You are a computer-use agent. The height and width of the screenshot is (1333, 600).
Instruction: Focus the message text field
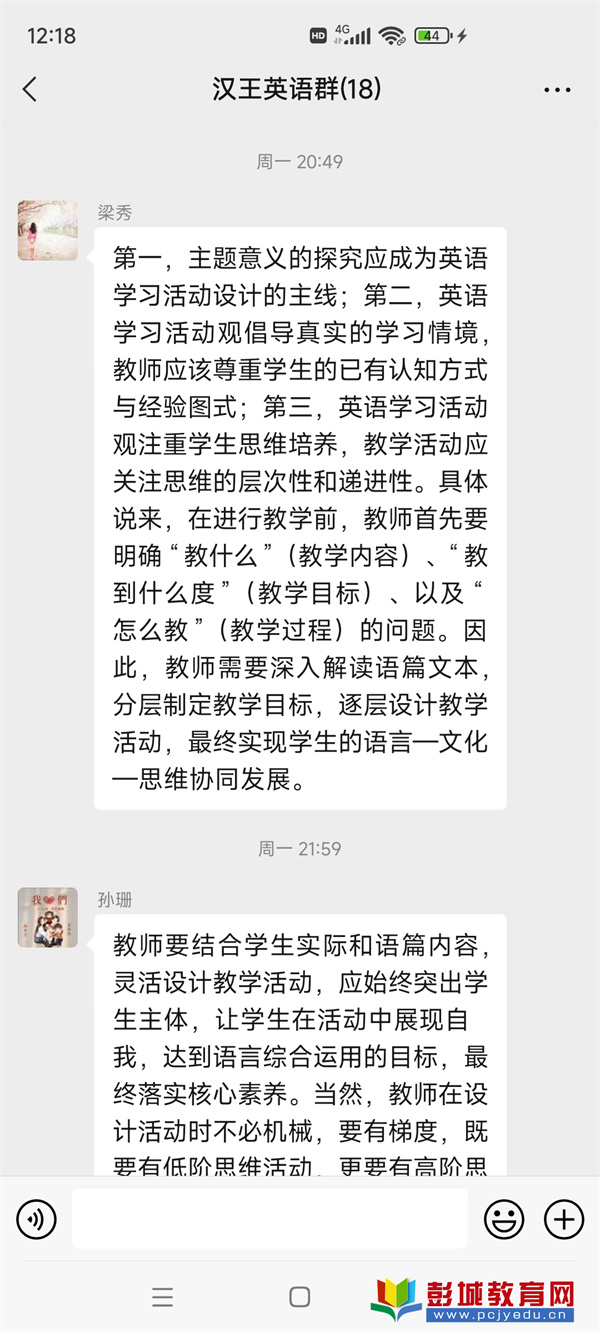click(270, 1219)
